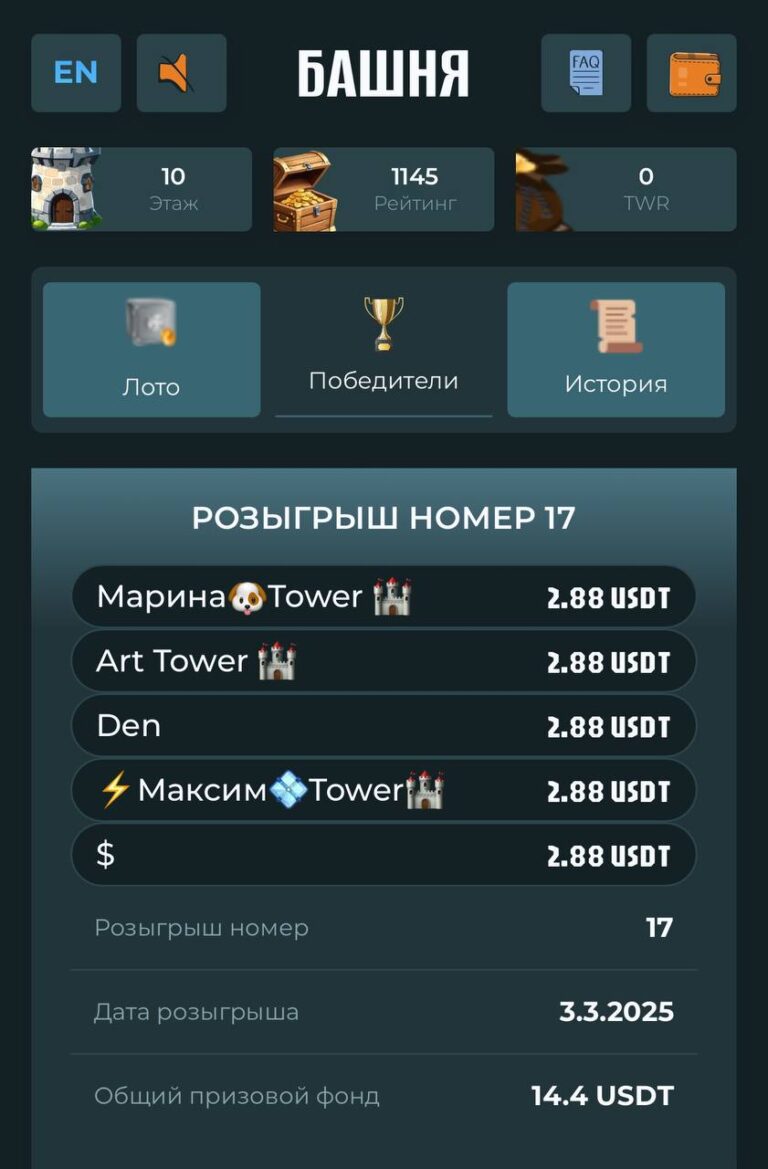The width and height of the screenshot is (768, 1169).
Task: Open the Рейтинг 1145 card
Action: click(383, 189)
